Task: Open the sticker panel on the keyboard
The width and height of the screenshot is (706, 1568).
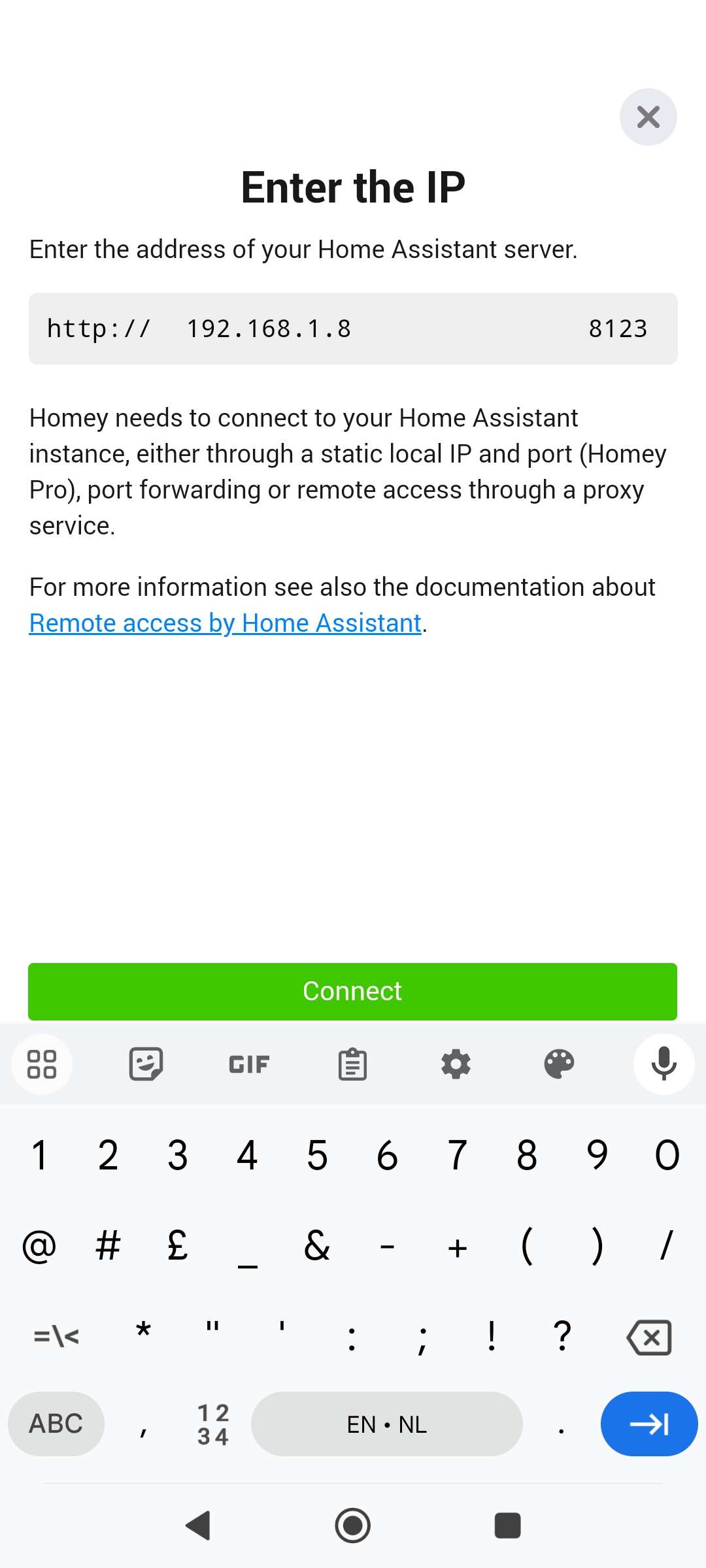Action: 146,1064
